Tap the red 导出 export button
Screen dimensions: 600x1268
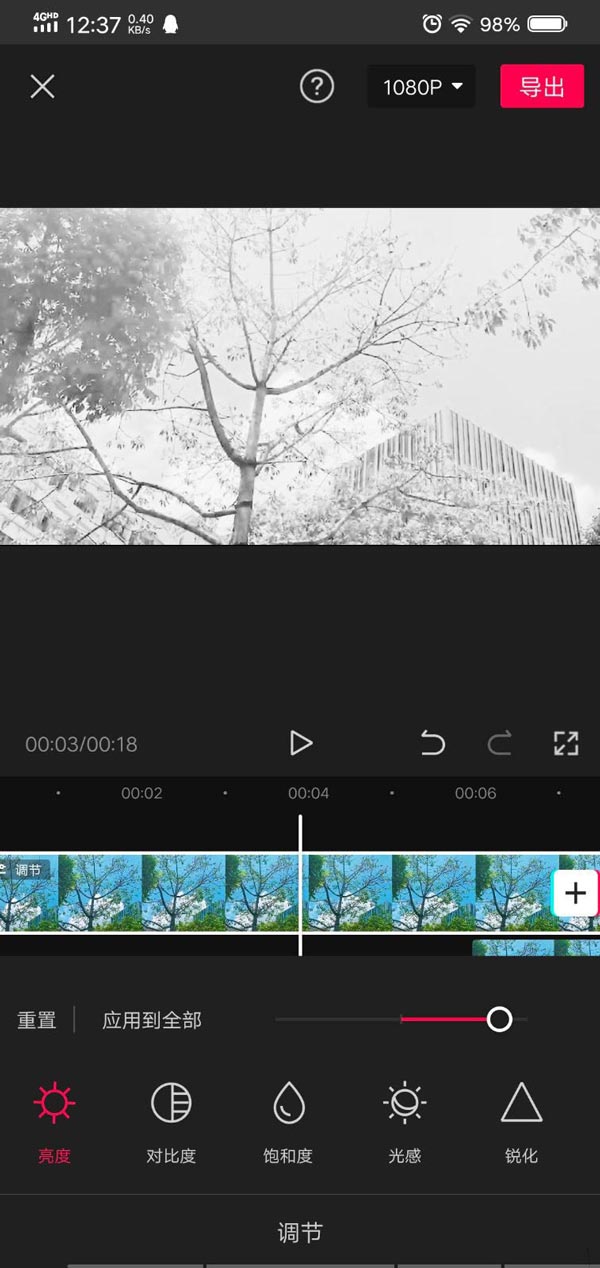pyautogui.click(x=542, y=87)
